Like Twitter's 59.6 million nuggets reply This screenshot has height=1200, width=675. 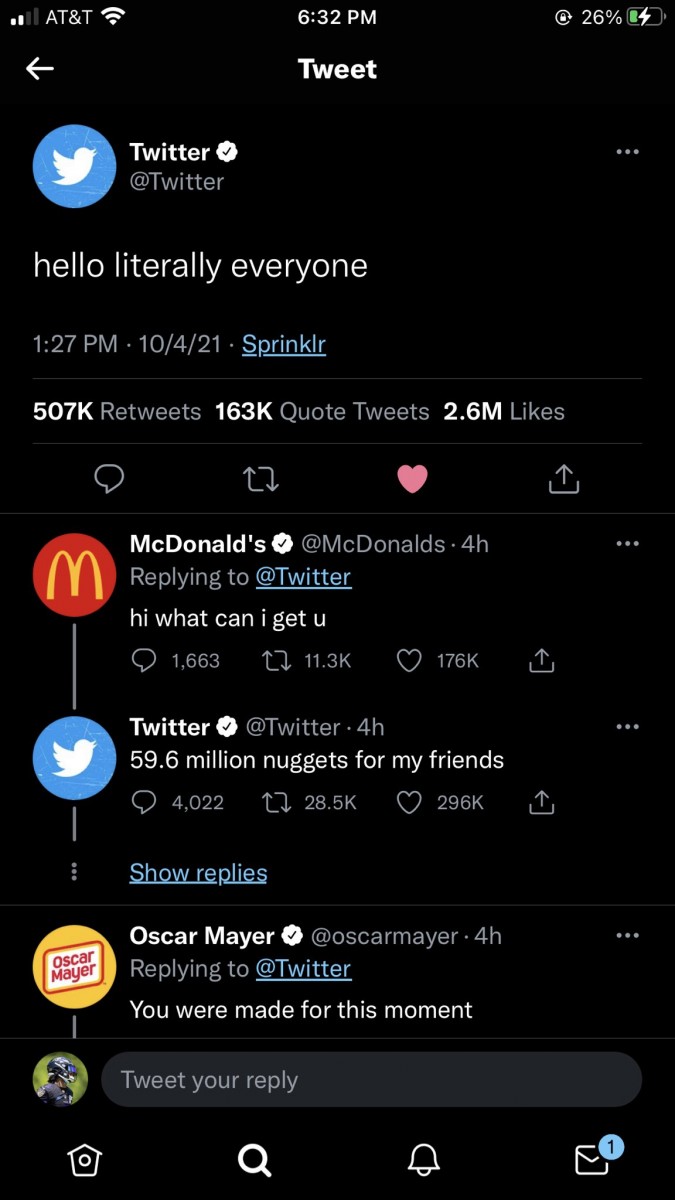pos(409,802)
